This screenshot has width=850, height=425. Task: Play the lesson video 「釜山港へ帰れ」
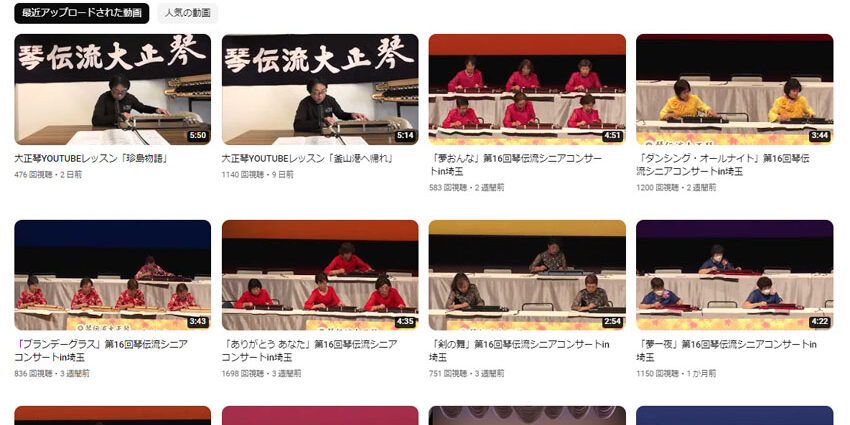click(x=319, y=90)
